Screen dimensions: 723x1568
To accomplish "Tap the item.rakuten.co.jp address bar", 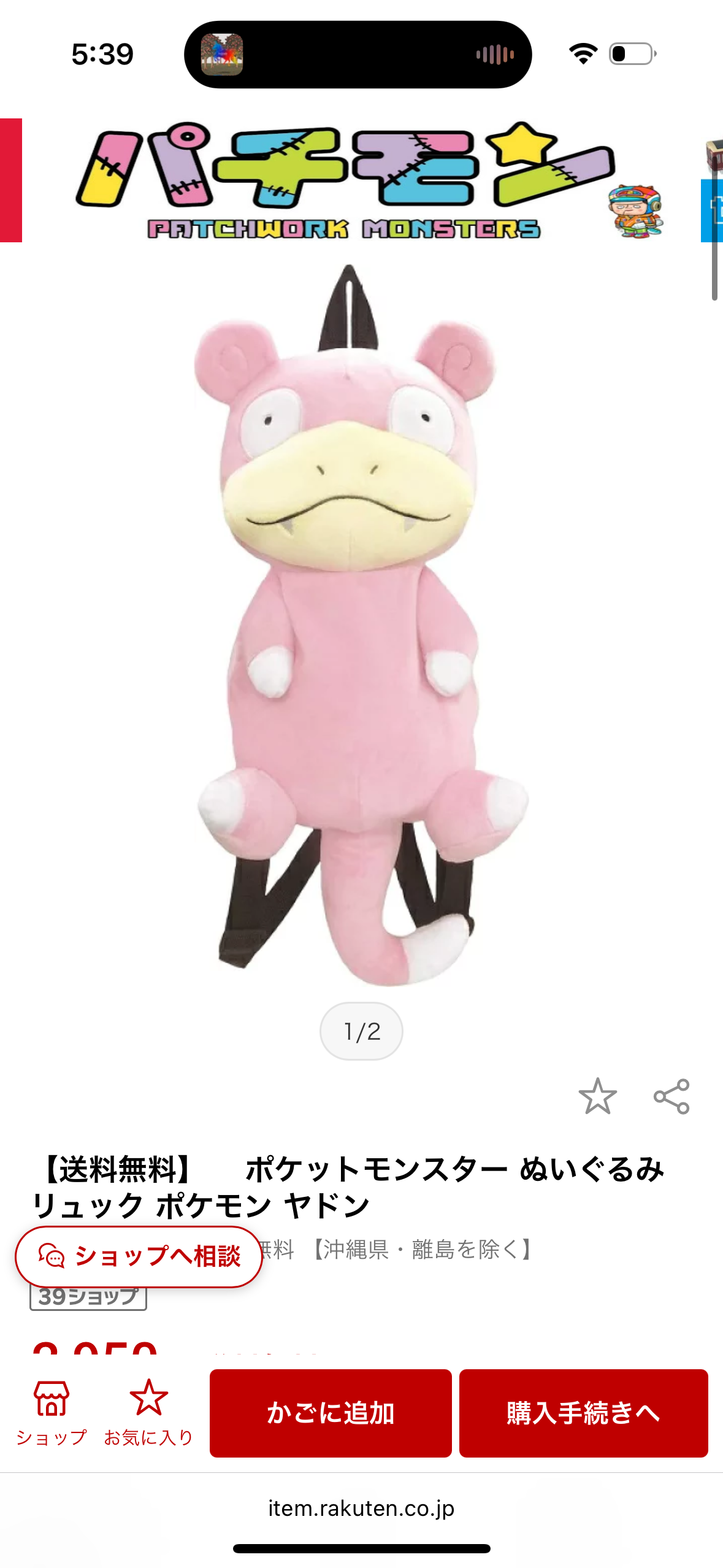I will (361, 1508).
